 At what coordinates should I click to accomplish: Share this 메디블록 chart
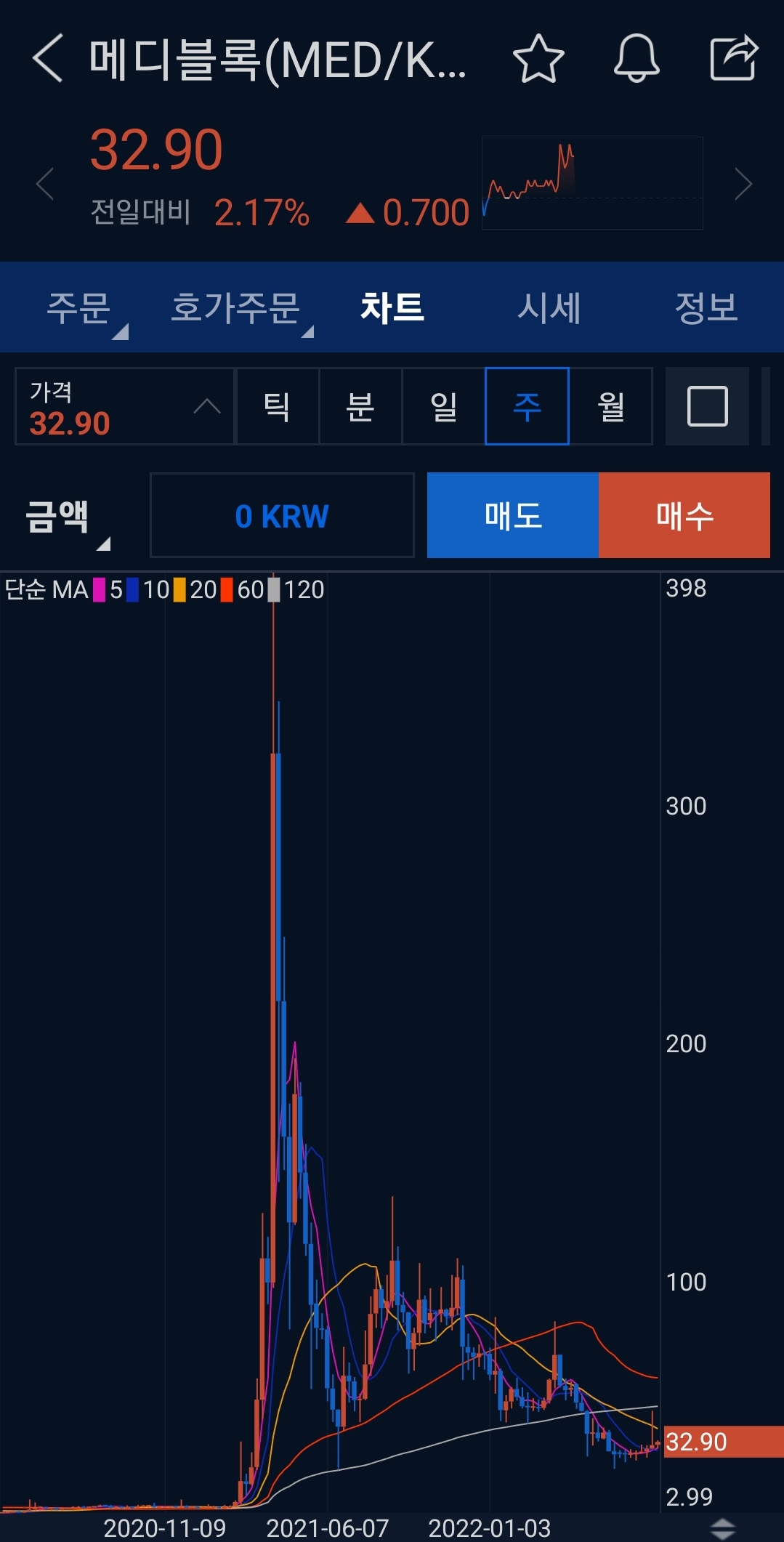tap(734, 58)
